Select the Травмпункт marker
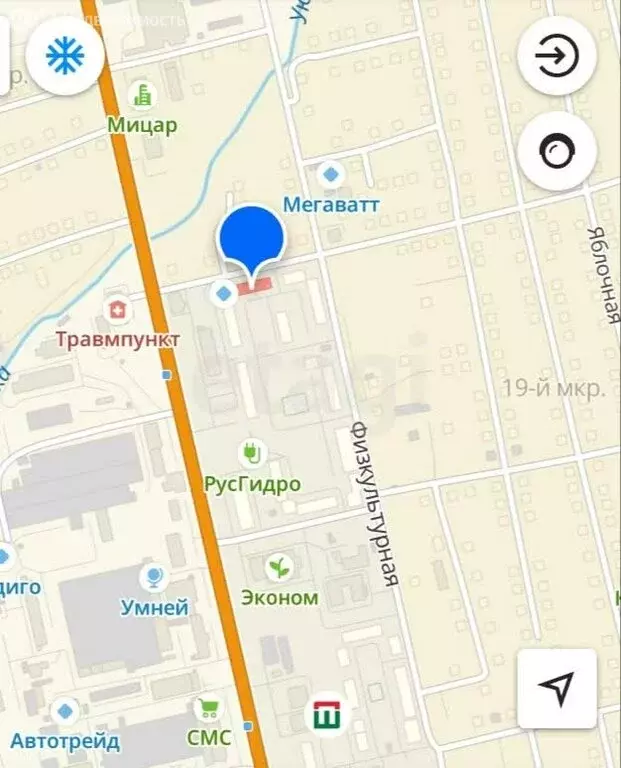Viewport: 621px width, 768px height. coord(119,309)
